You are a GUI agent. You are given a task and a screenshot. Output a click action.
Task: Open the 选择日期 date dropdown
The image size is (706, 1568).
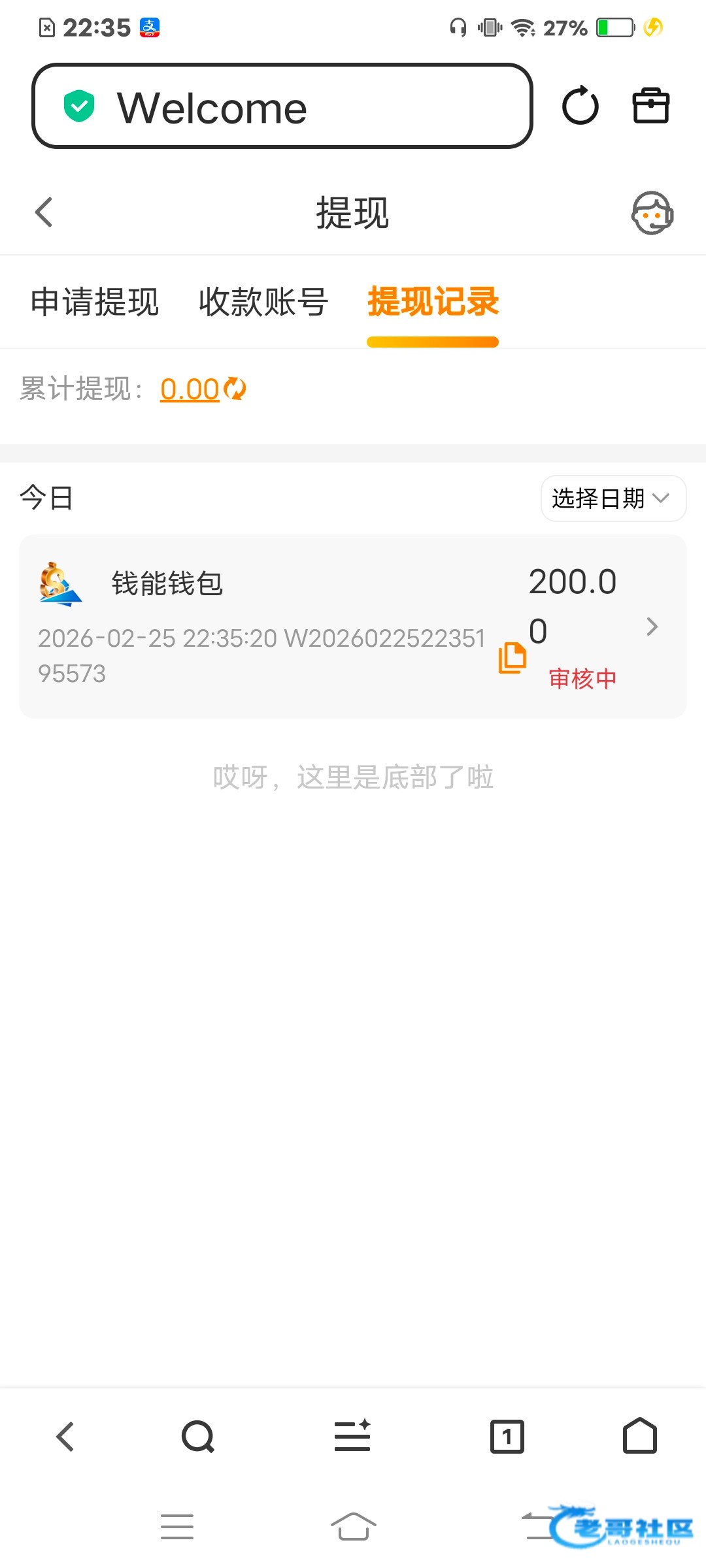pos(613,498)
